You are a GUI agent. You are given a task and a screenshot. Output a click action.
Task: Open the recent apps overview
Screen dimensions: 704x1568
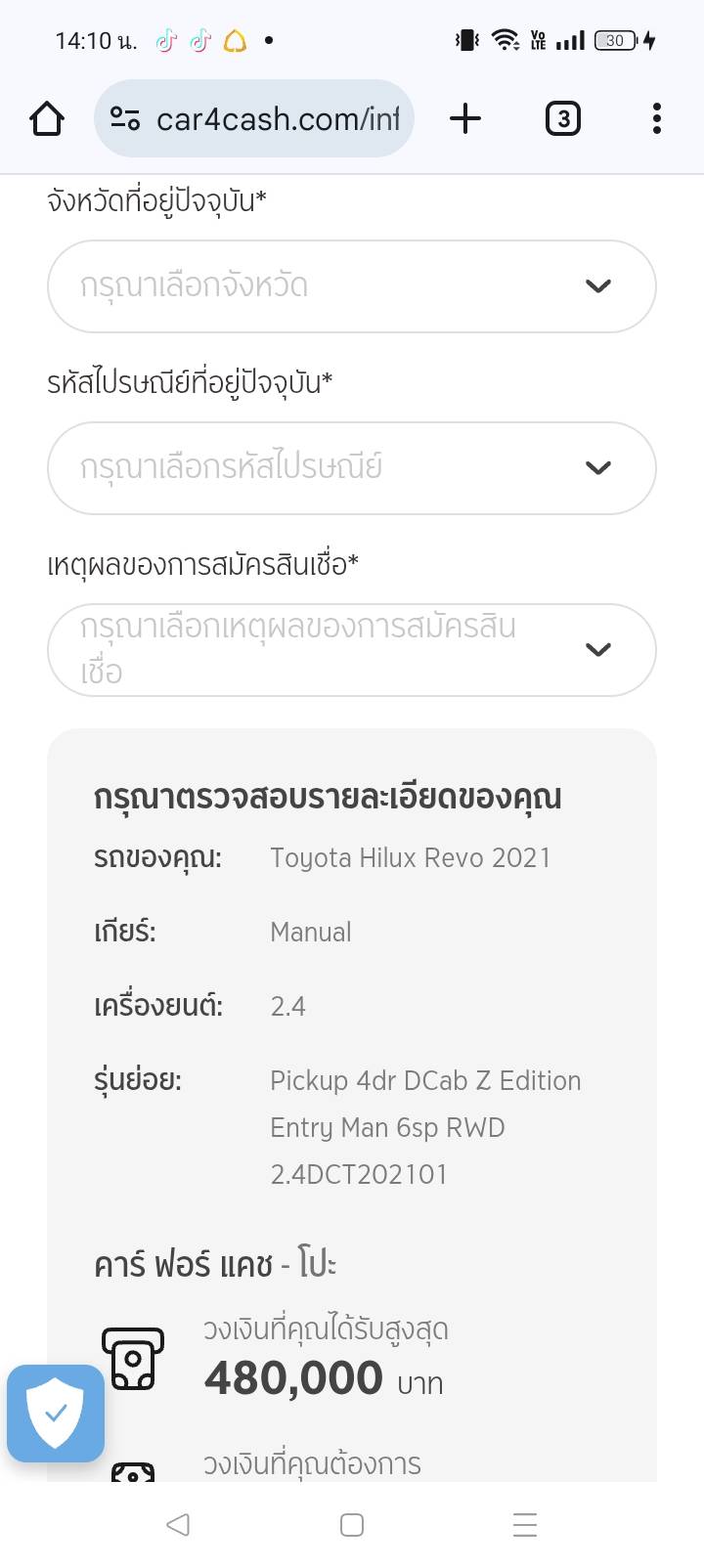pyautogui.click(x=525, y=1524)
